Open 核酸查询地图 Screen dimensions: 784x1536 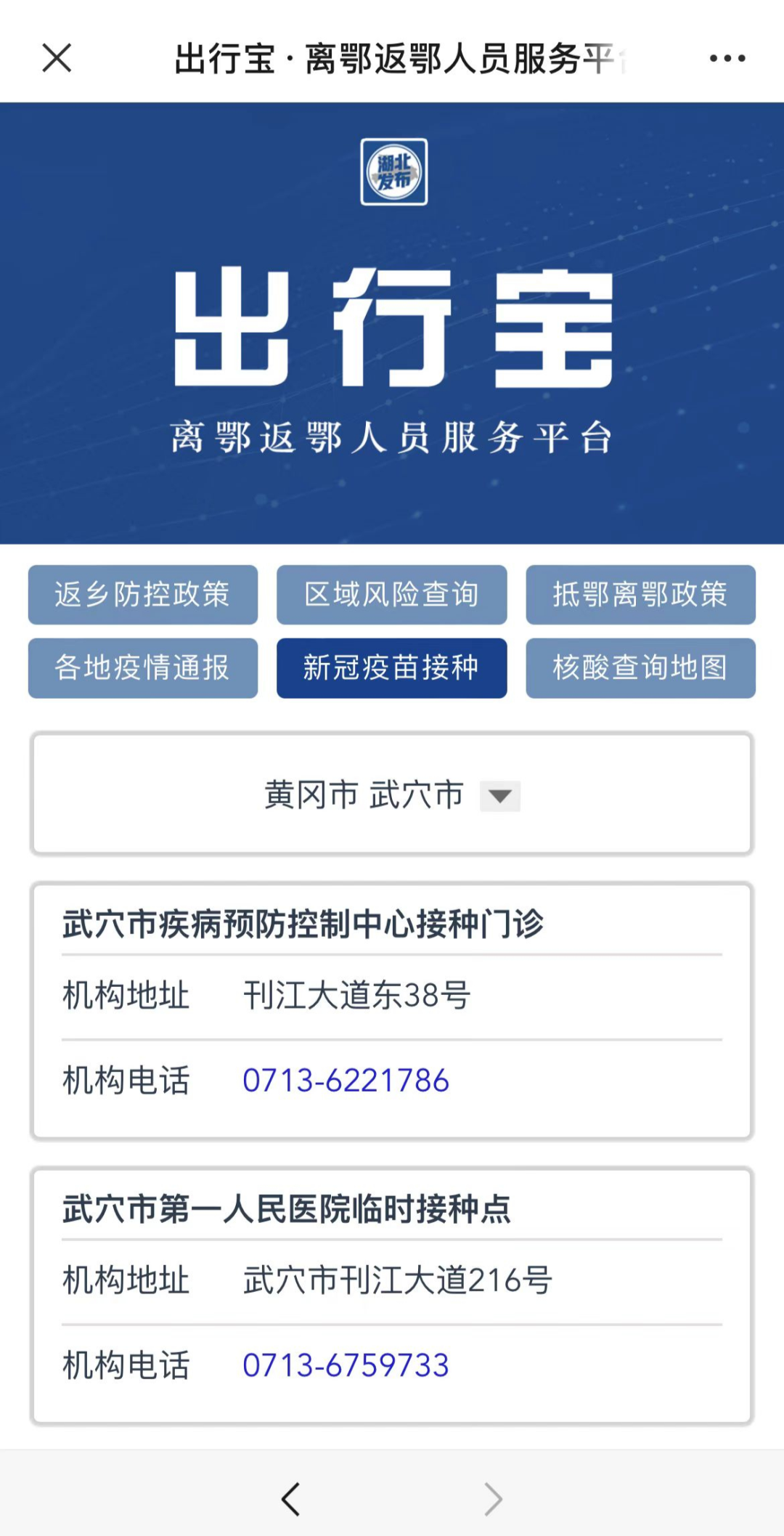640,668
